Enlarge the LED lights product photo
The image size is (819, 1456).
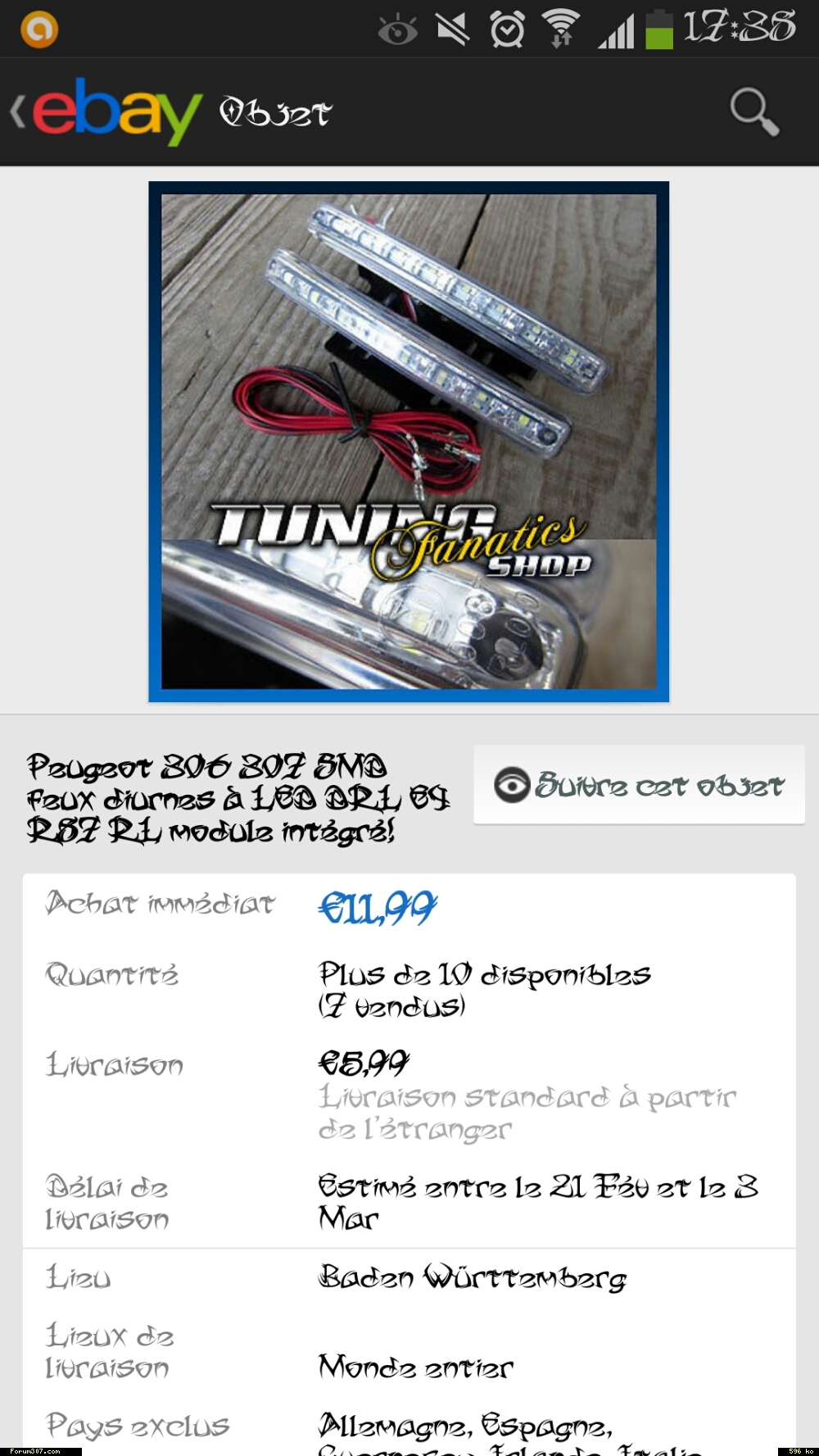409,442
